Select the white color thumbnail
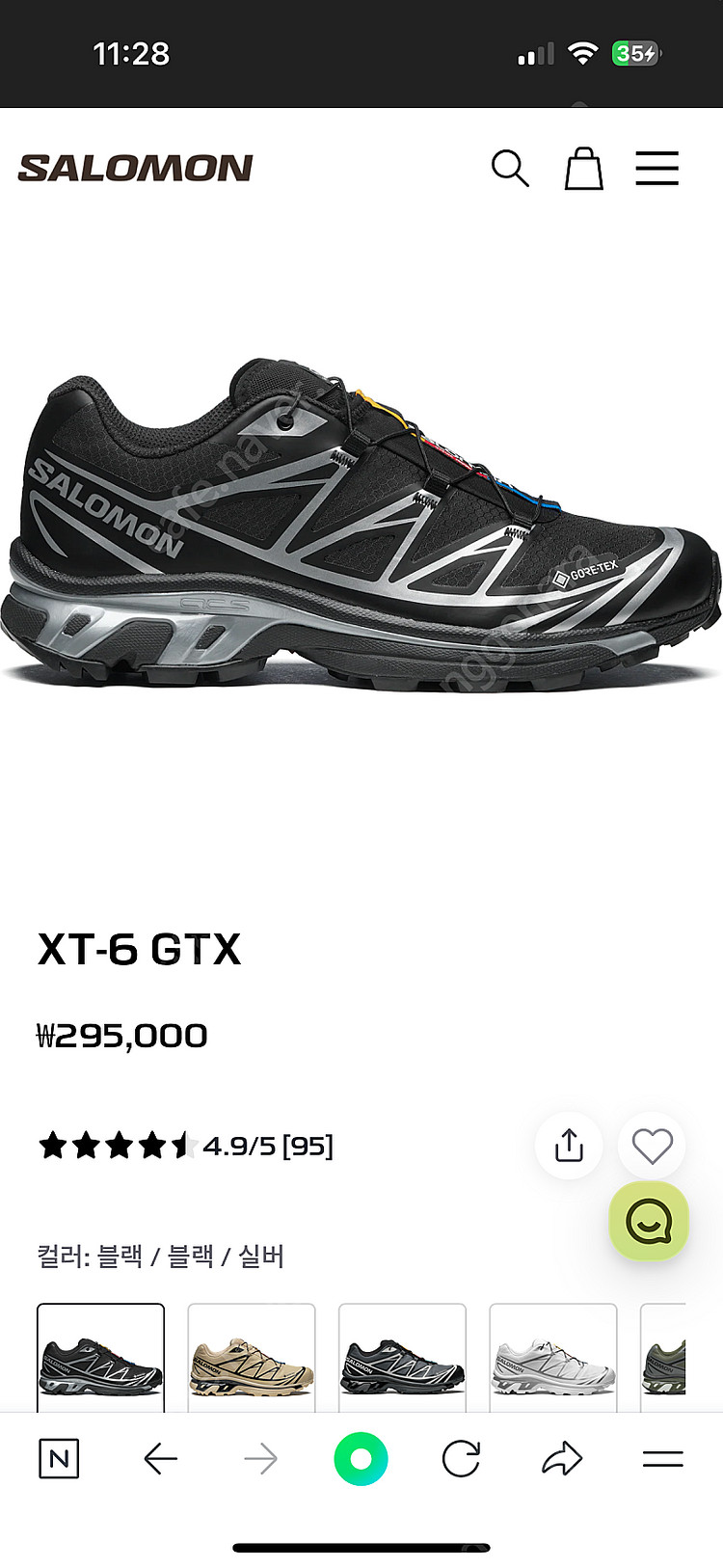This screenshot has height=1568, width=723. pos(552,1360)
